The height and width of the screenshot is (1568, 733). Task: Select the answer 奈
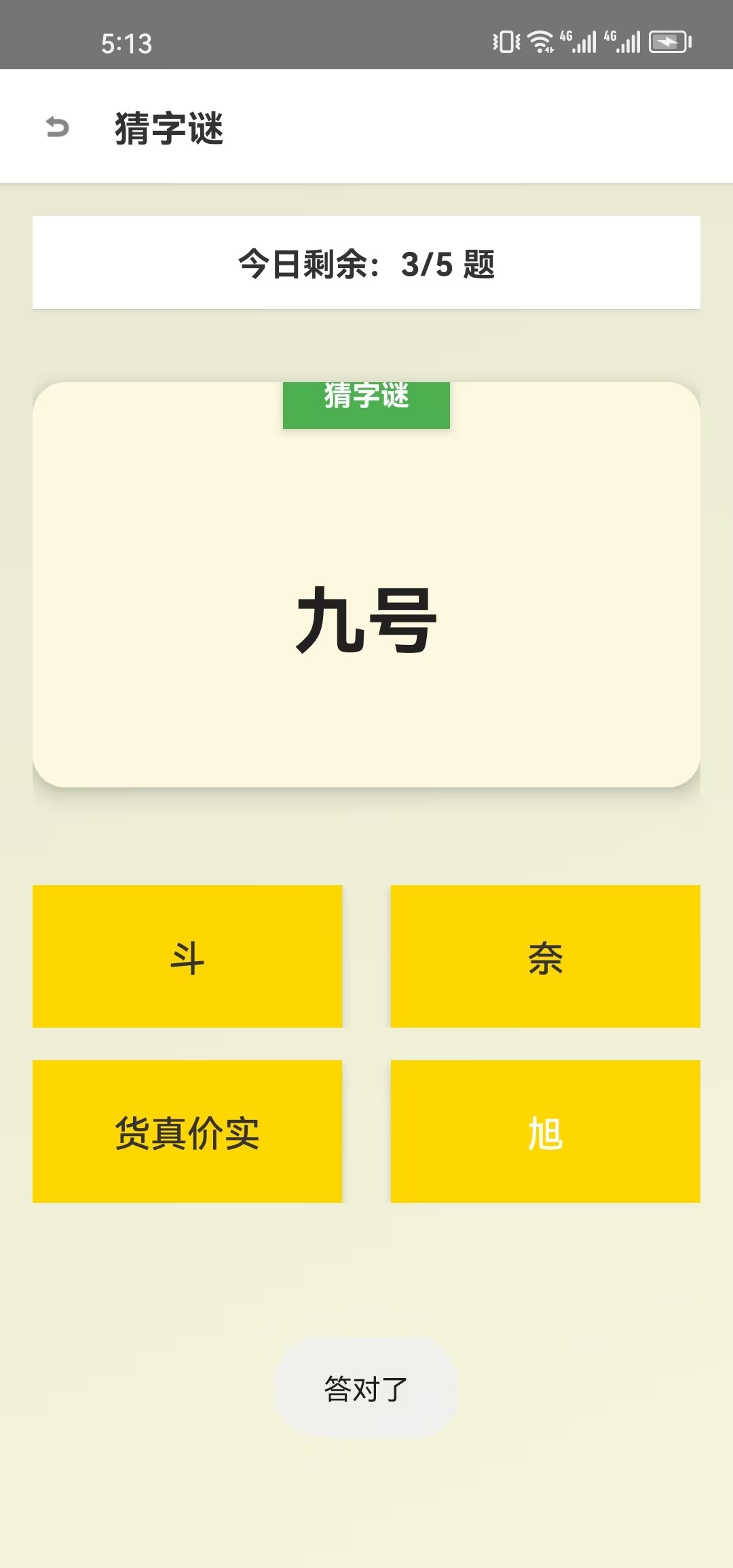(545, 957)
